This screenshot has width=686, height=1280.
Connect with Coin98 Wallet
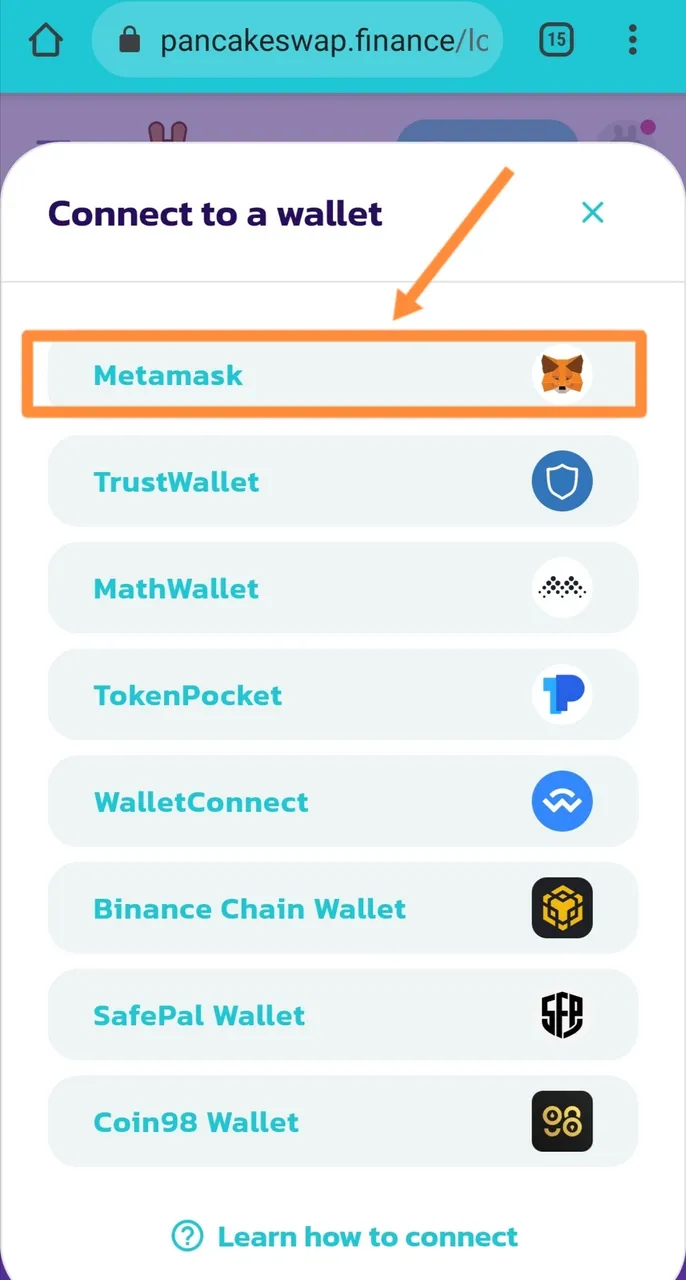[342, 1122]
